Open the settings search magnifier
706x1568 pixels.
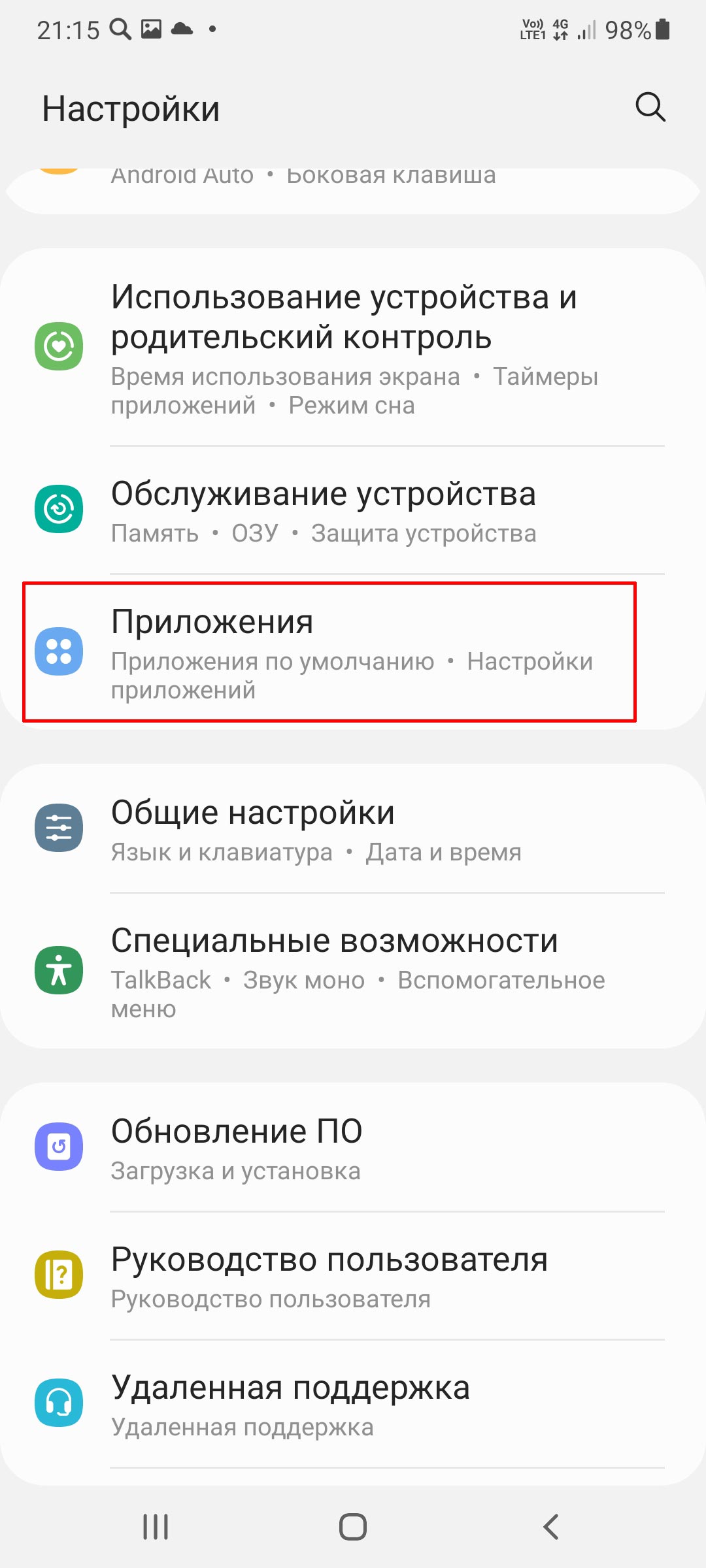coord(650,107)
